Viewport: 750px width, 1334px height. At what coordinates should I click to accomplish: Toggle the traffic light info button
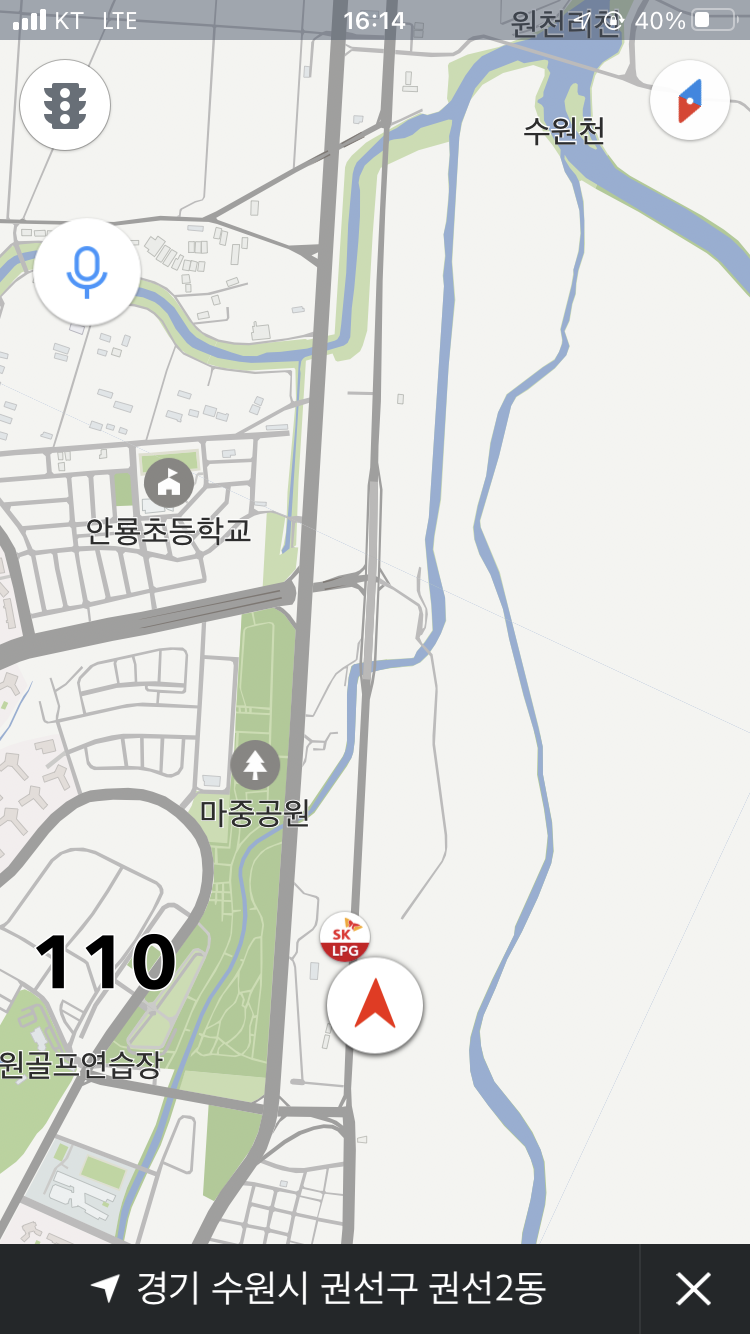[x=65, y=105]
